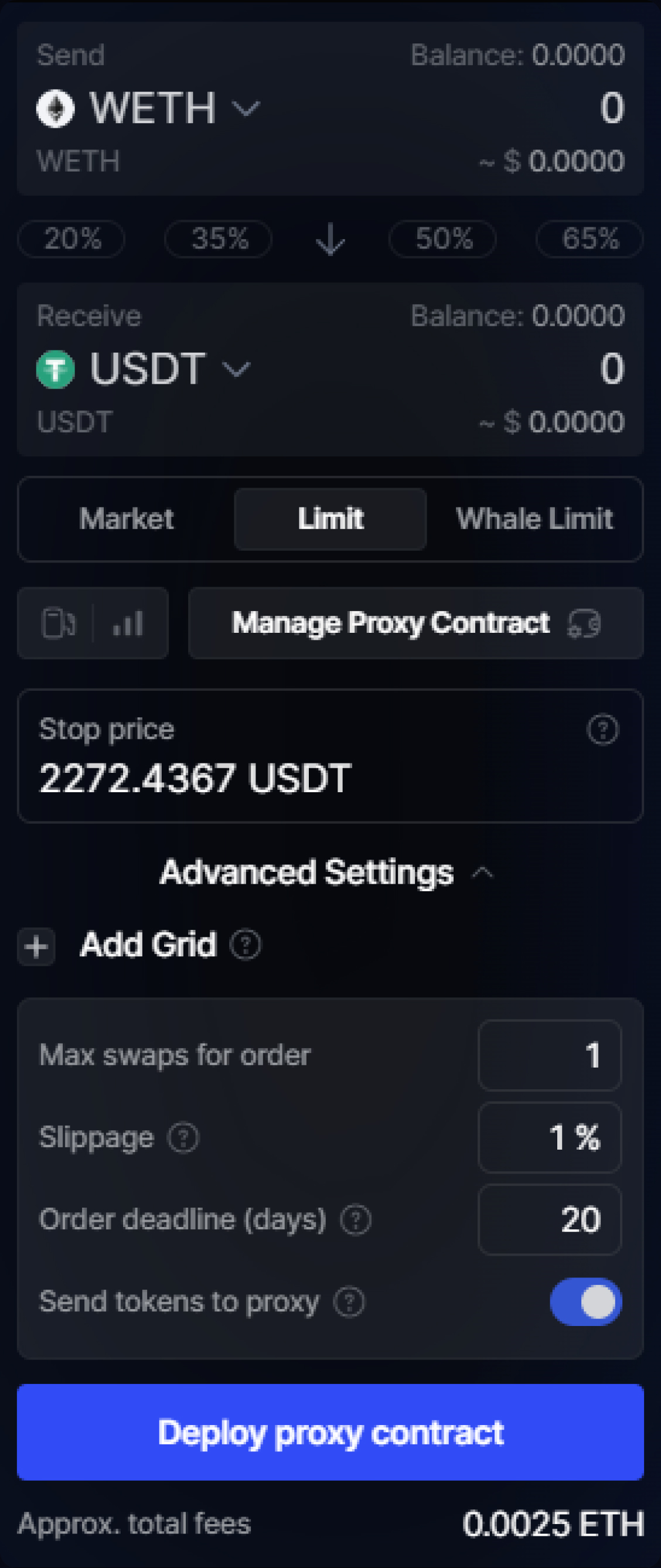
Task: Click the WETH token logo icon
Action: tap(57, 108)
